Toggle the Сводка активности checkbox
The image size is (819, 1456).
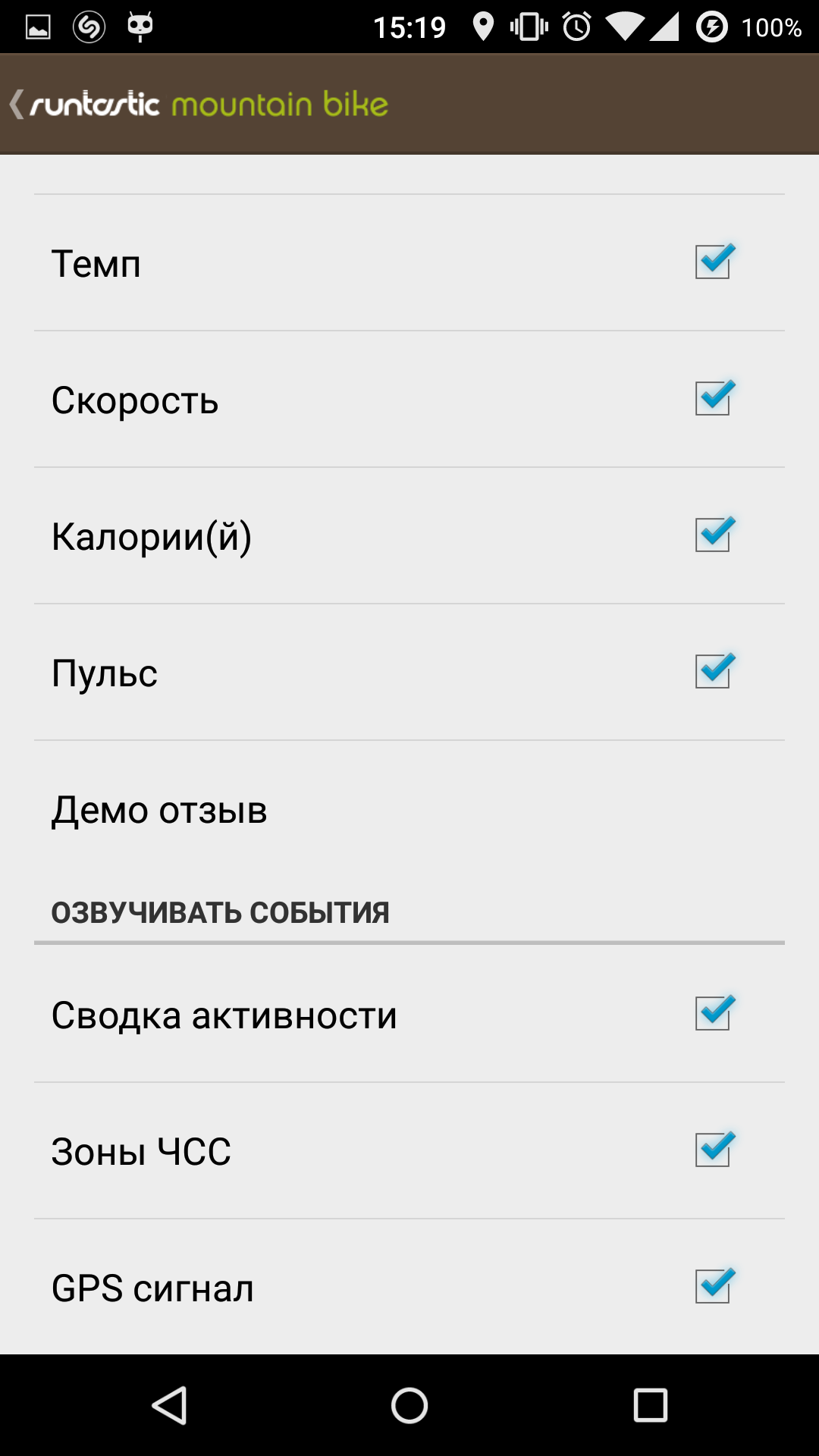click(x=714, y=1013)
